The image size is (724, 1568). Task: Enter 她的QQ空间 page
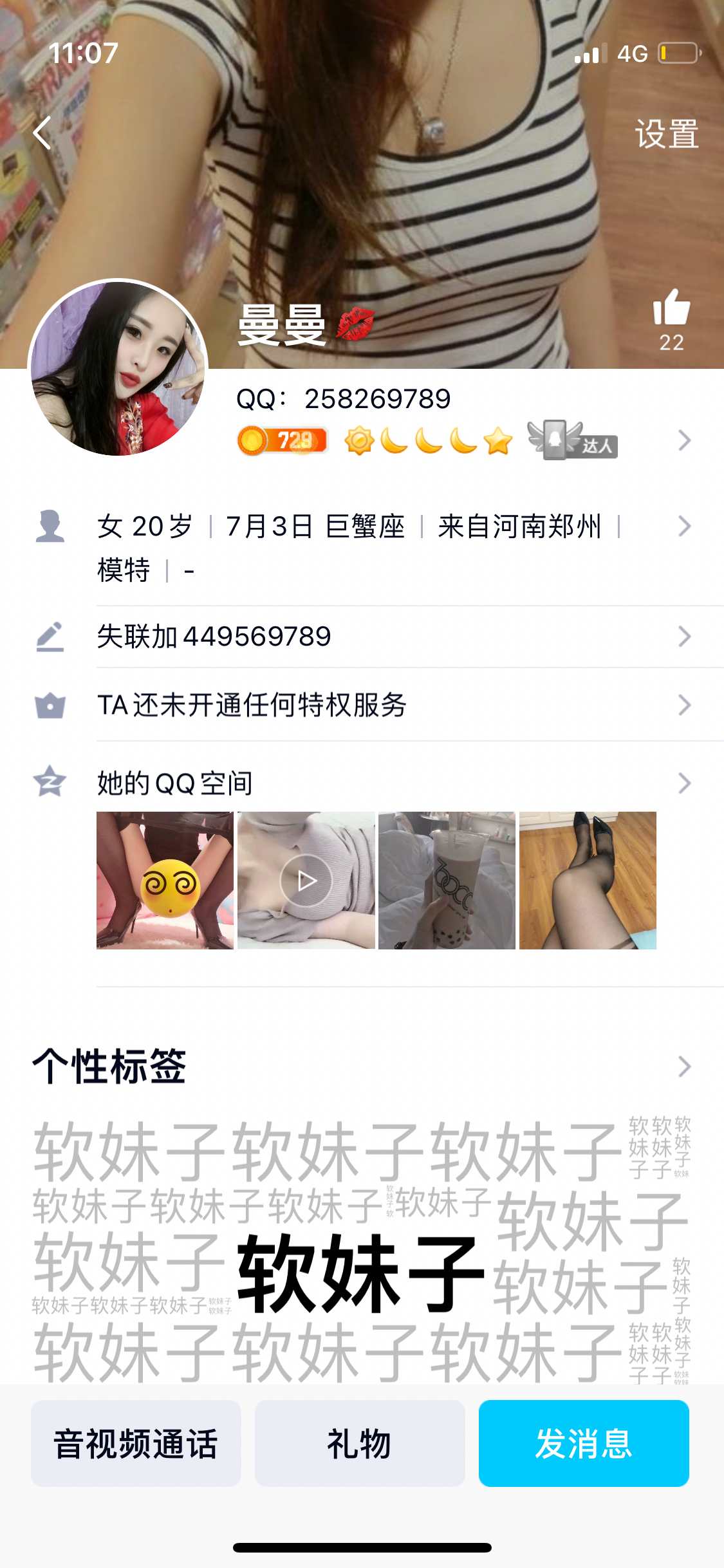click(x=174, y=783)
